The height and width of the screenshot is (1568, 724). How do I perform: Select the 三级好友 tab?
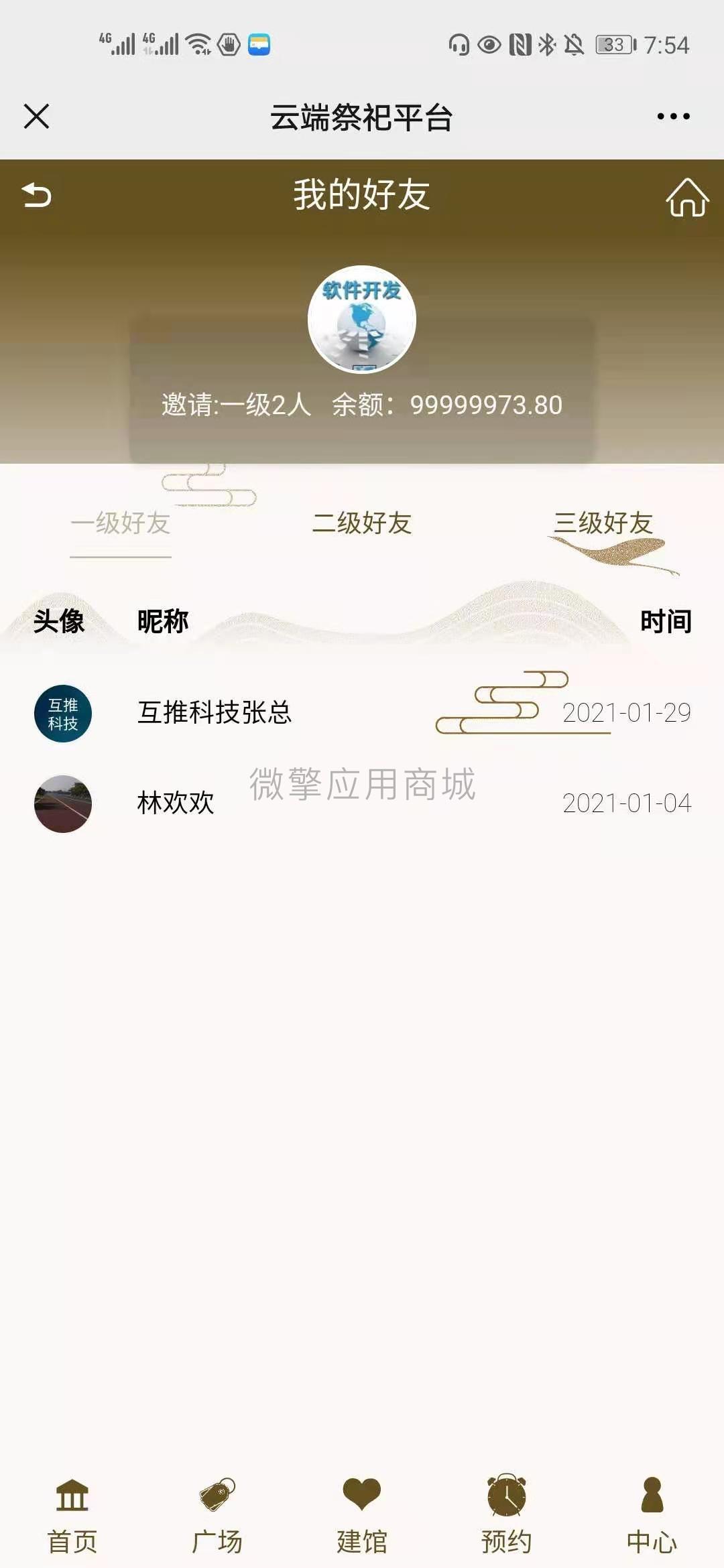click(603, 523)
